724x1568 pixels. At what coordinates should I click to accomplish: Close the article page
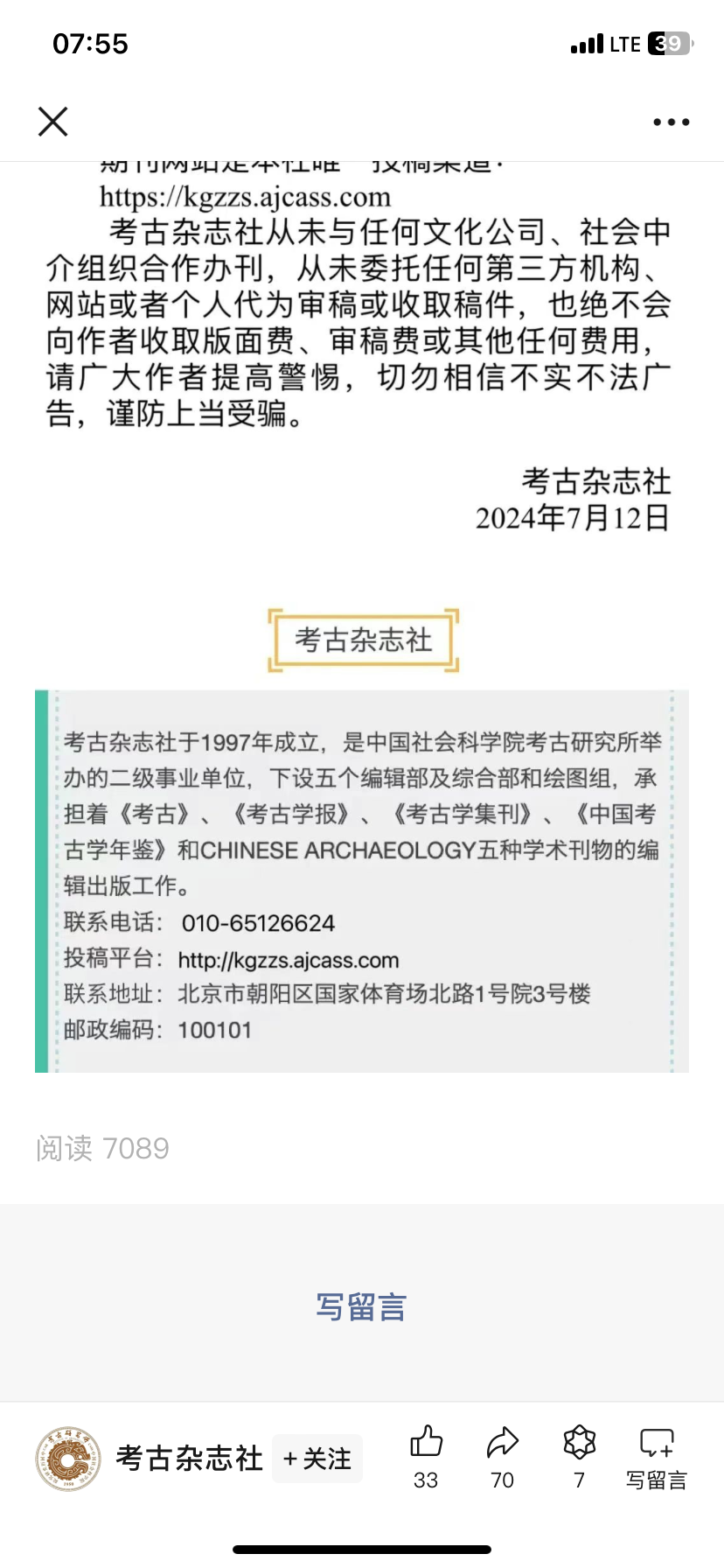click(x=53, y=122)
